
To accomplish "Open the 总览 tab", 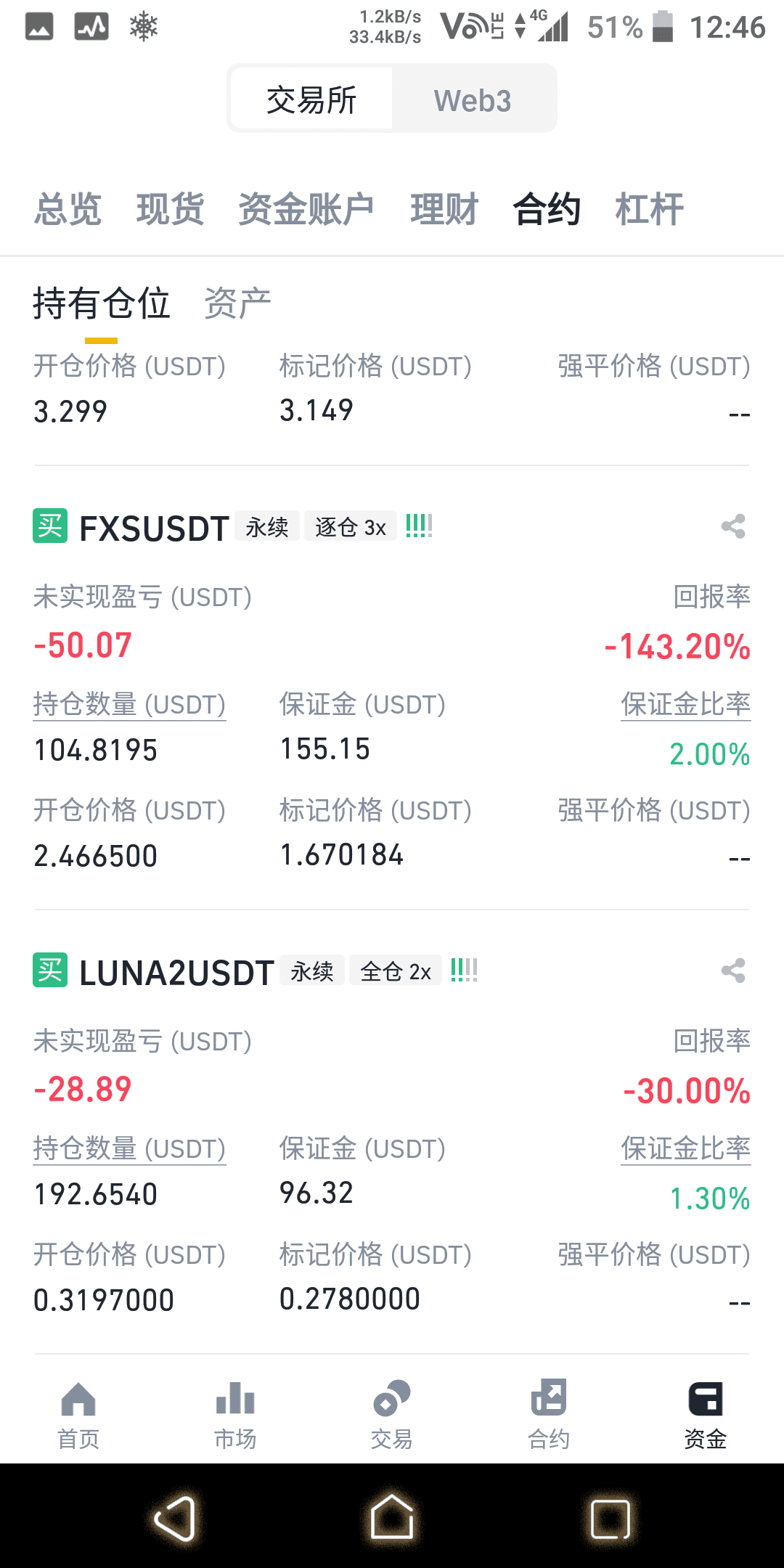I will click(x=68, y=209).
